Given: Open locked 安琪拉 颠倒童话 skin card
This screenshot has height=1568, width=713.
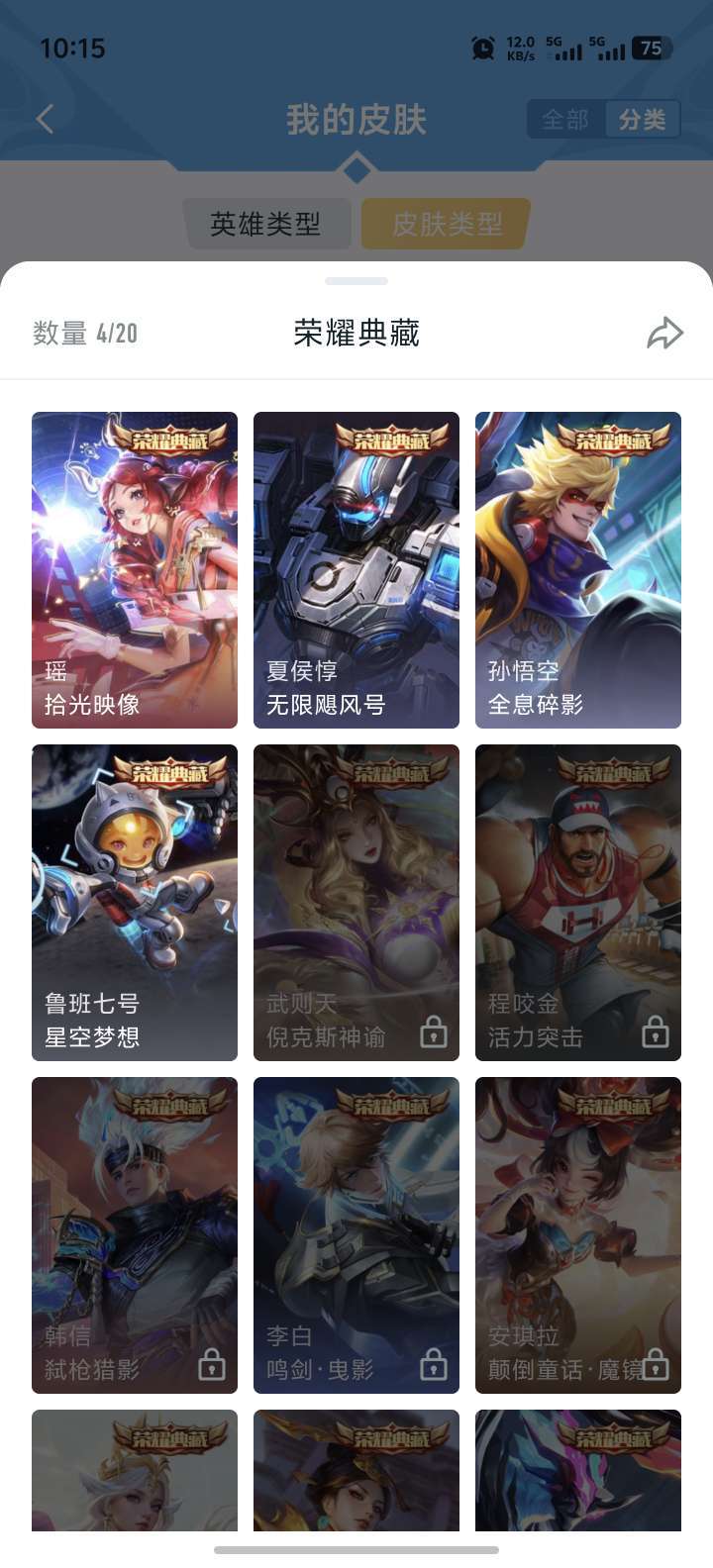Looking at the screenshot, I should [x=578, y=1235].
